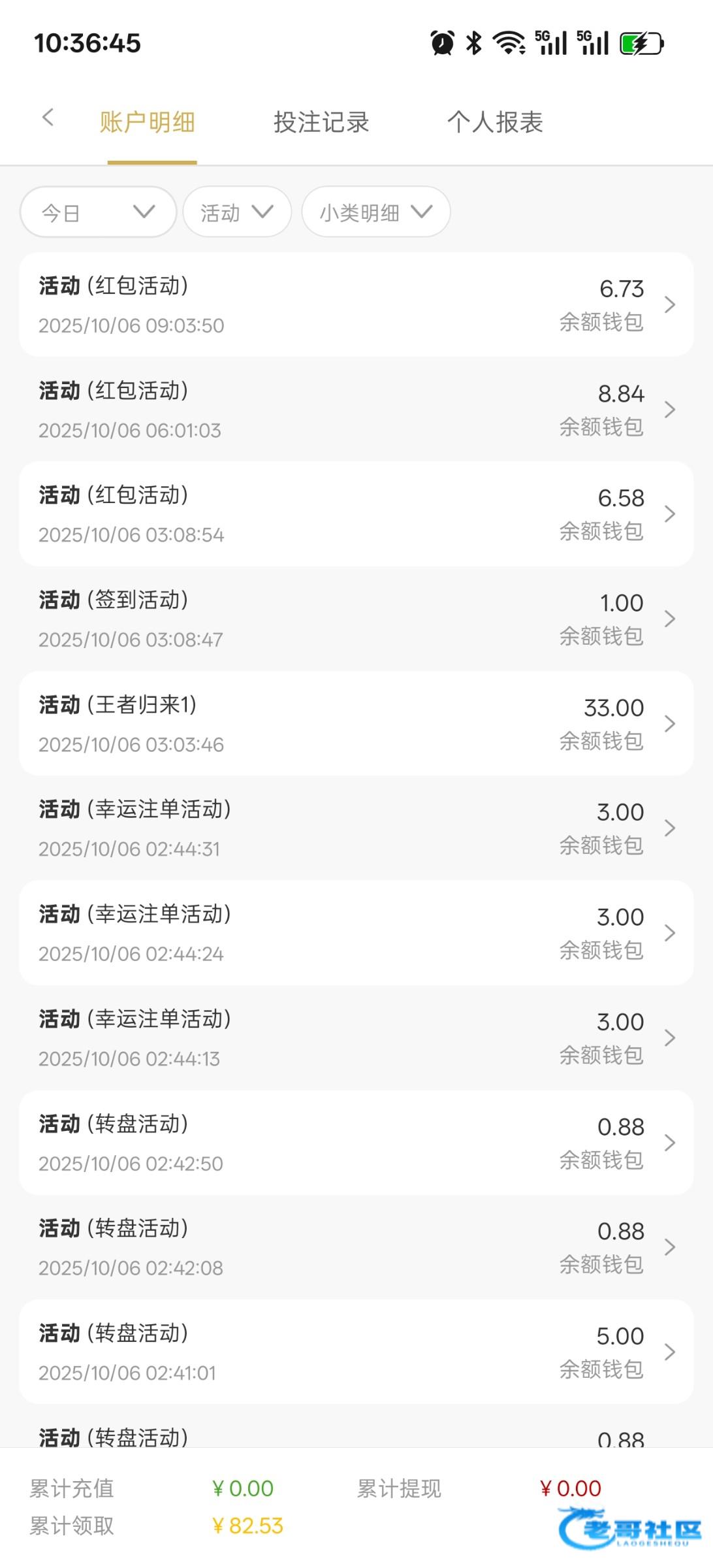Open 幸运注单活动 record at 02:44:24
Image resolution: width=713 pixels, height=1568 pixels.
pyautogui.click(x=356, y=933)
